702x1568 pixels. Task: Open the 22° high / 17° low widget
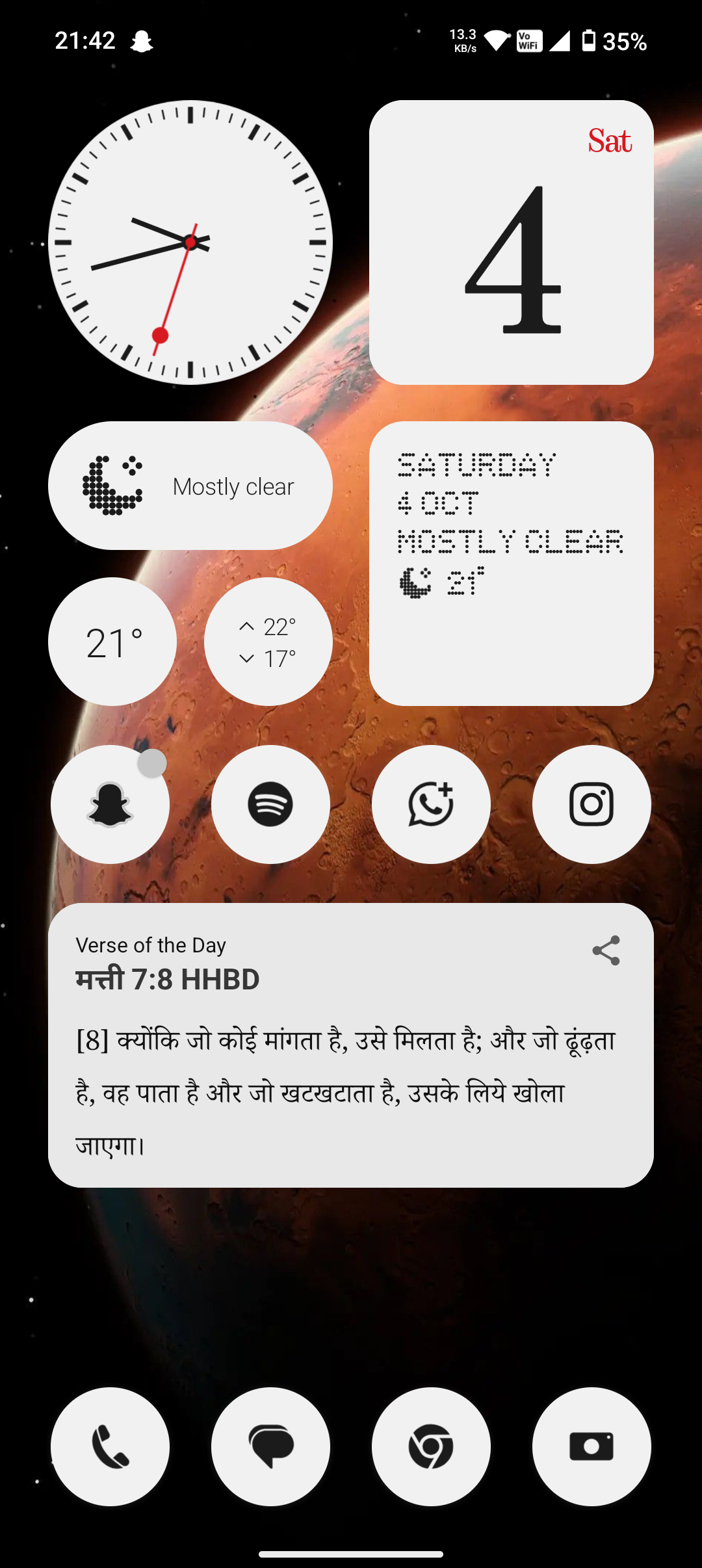tap(268, 642)
